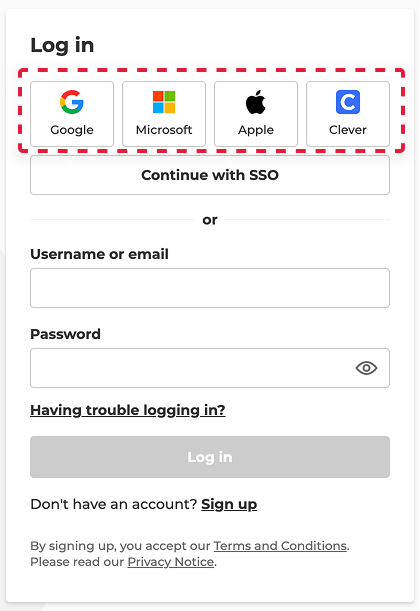Viewport: 420px width, 611px height.
Task: Choose Microsoft login option
Action: click(x=164, y=114)
